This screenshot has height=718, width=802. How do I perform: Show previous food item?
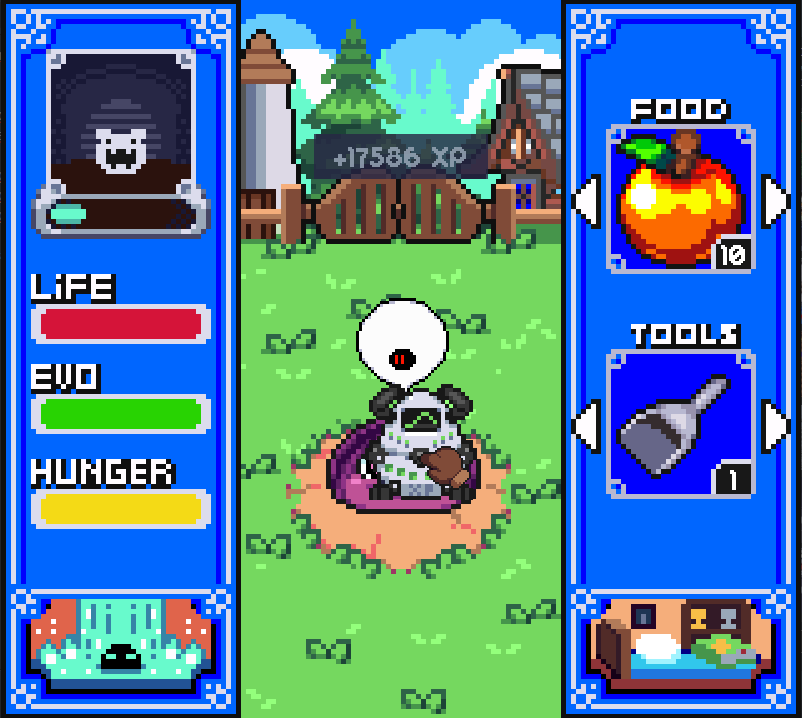584,200
